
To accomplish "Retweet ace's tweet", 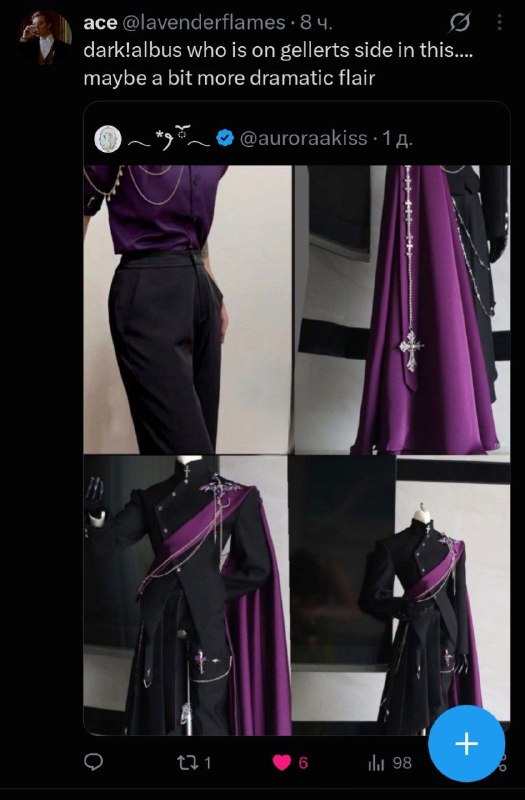I will pos(193,762).
